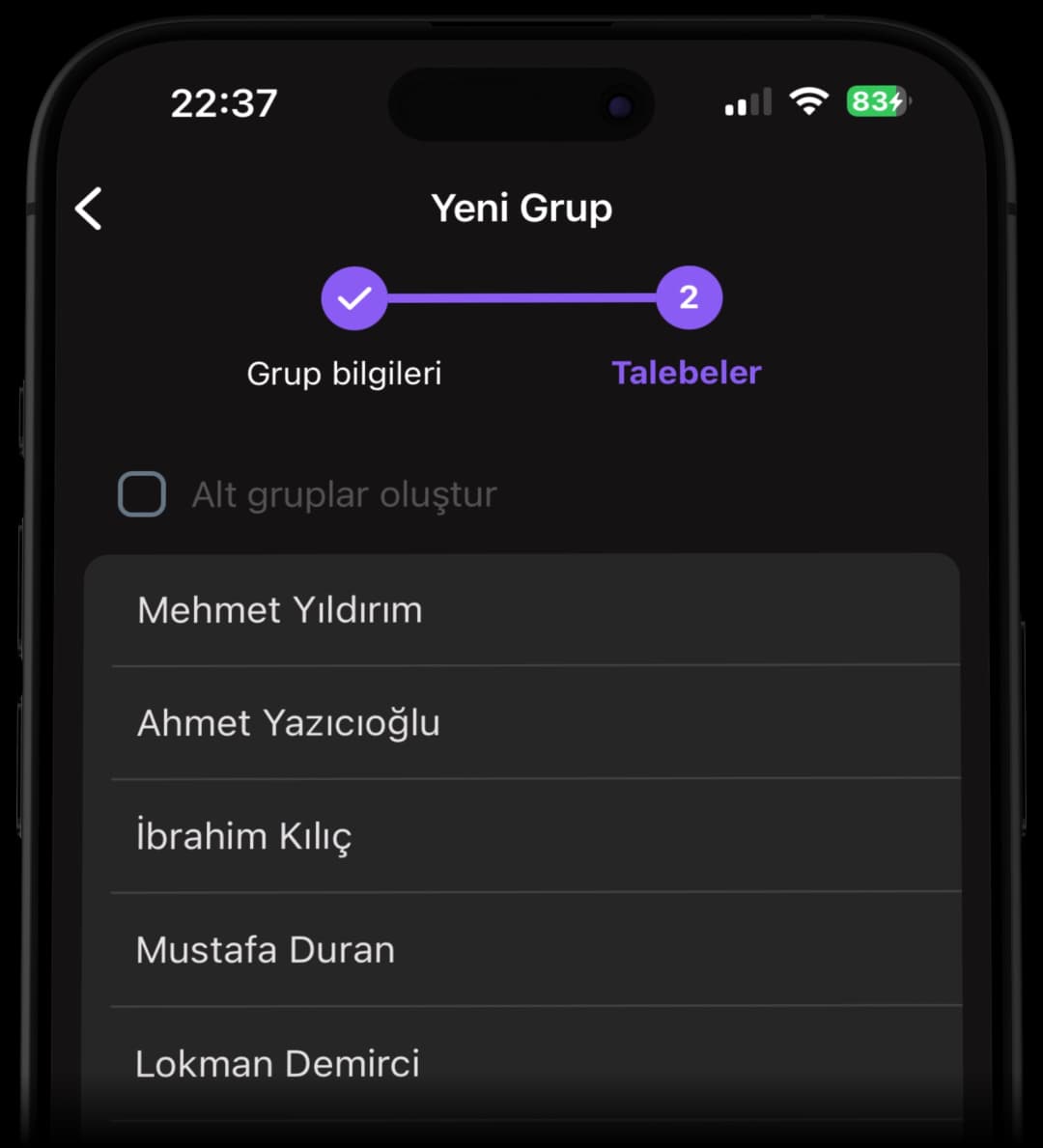Go back using the top-left arrow

click(x=89, y=209)
